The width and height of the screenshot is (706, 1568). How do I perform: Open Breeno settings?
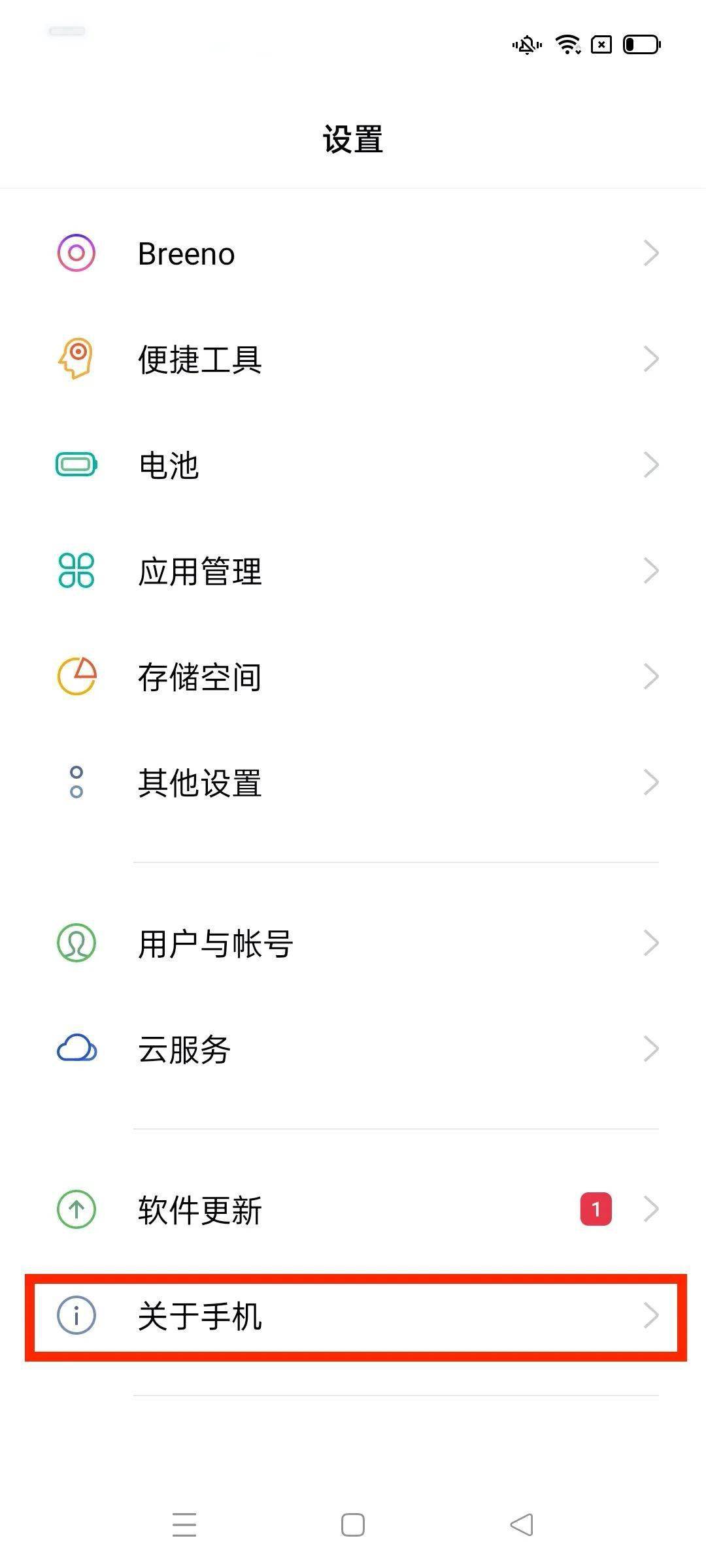[x=353, y=253]
